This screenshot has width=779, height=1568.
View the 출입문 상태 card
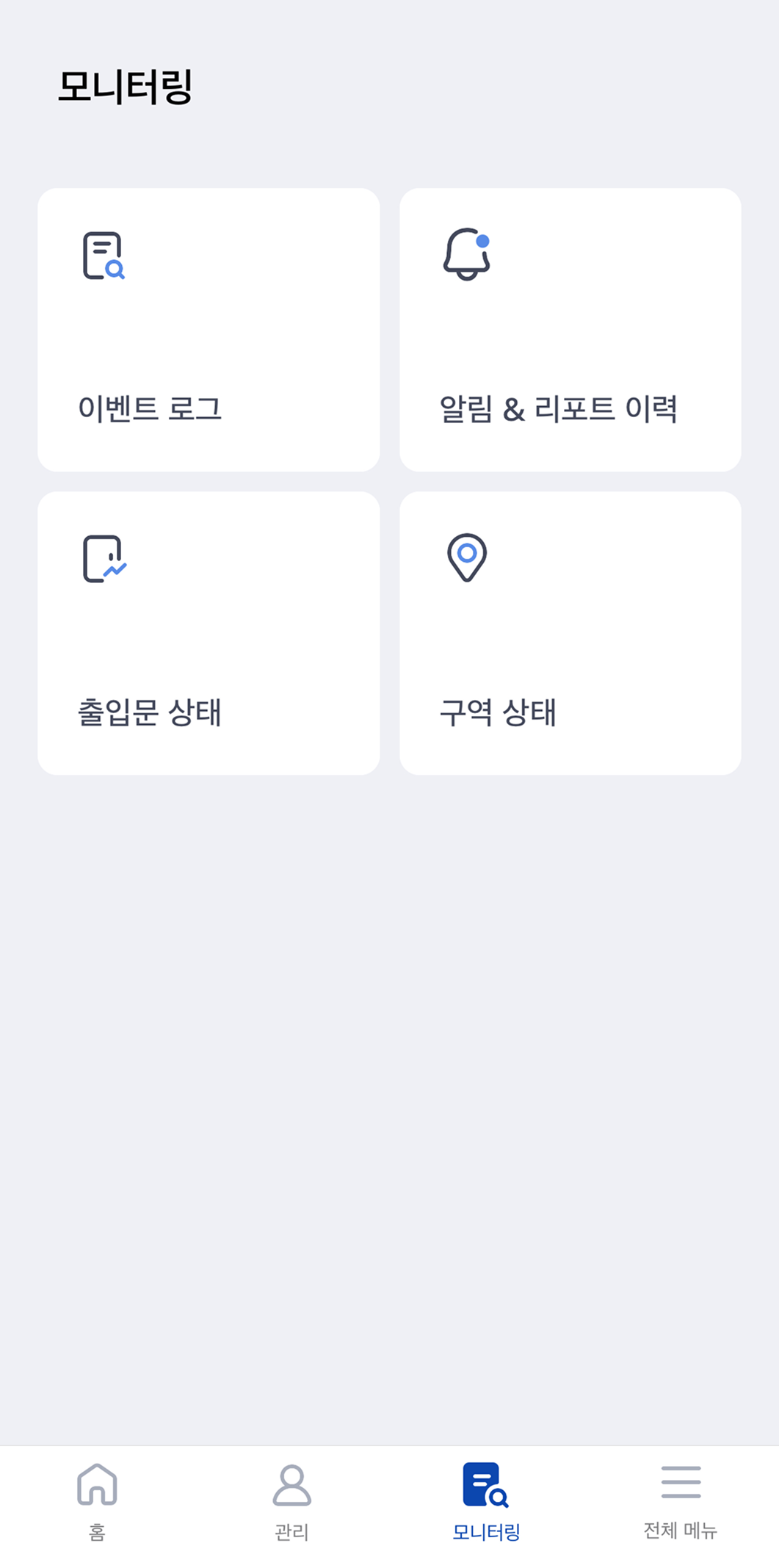209,633
